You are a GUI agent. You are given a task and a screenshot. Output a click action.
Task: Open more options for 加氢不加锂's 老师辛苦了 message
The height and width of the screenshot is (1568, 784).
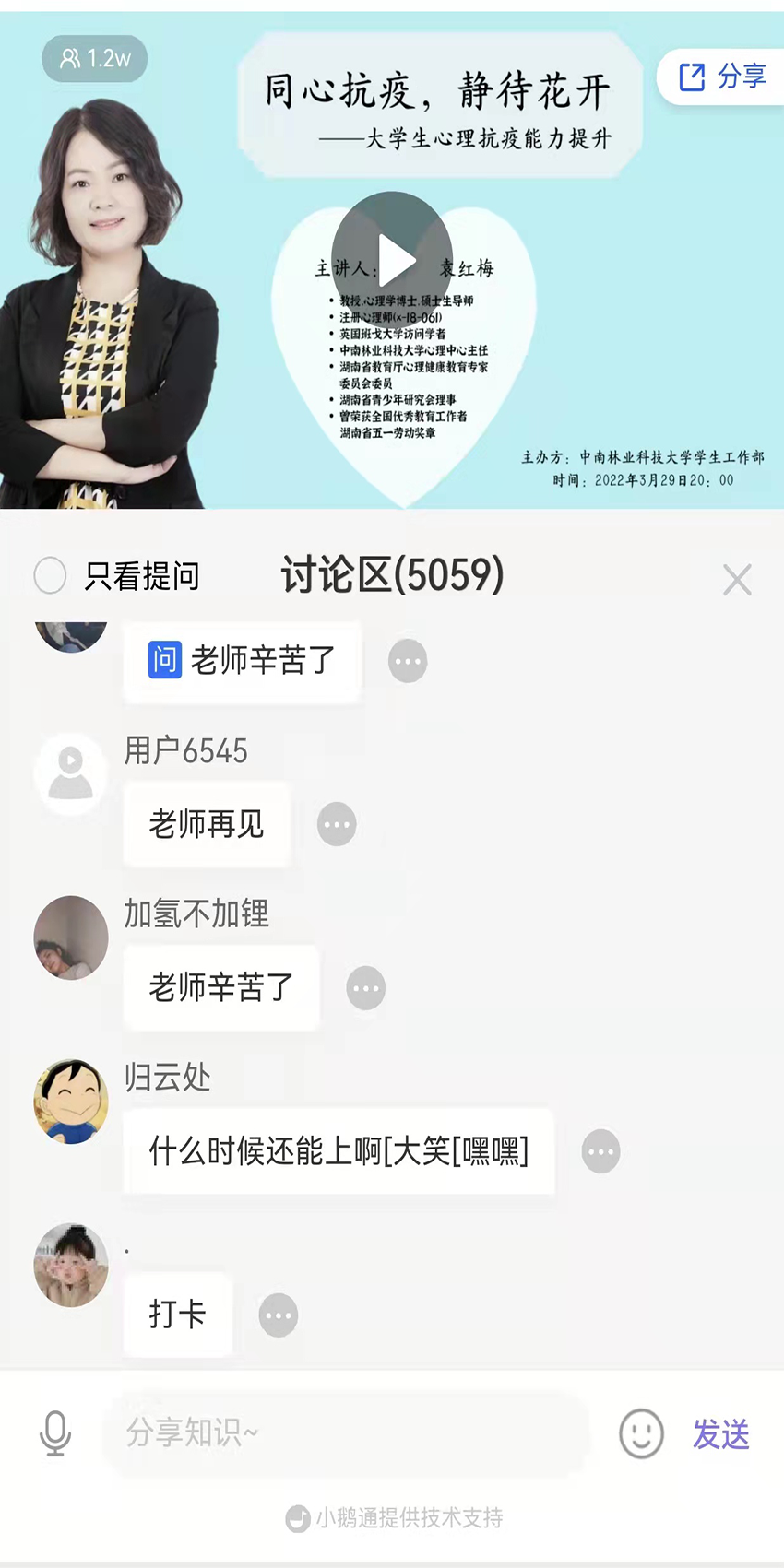point(364,986)
